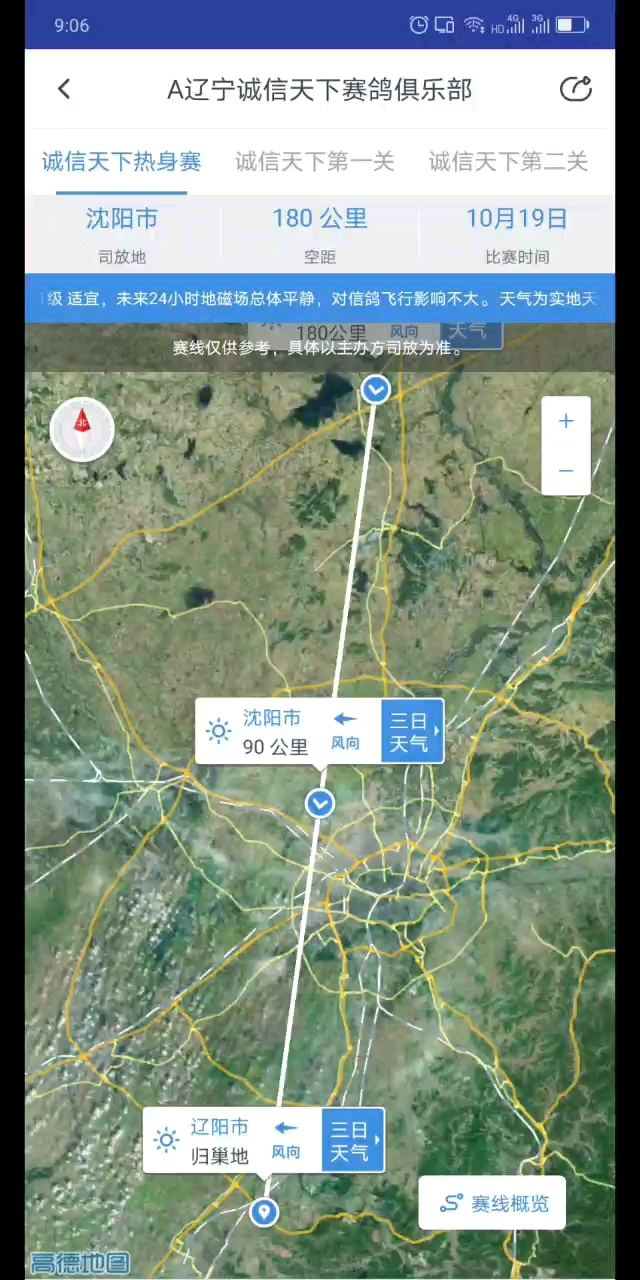Select the 90 公里 midpoint marker
Image resolution: width=640 pixels, height=1280 pixels.
(x=320, y=803)
